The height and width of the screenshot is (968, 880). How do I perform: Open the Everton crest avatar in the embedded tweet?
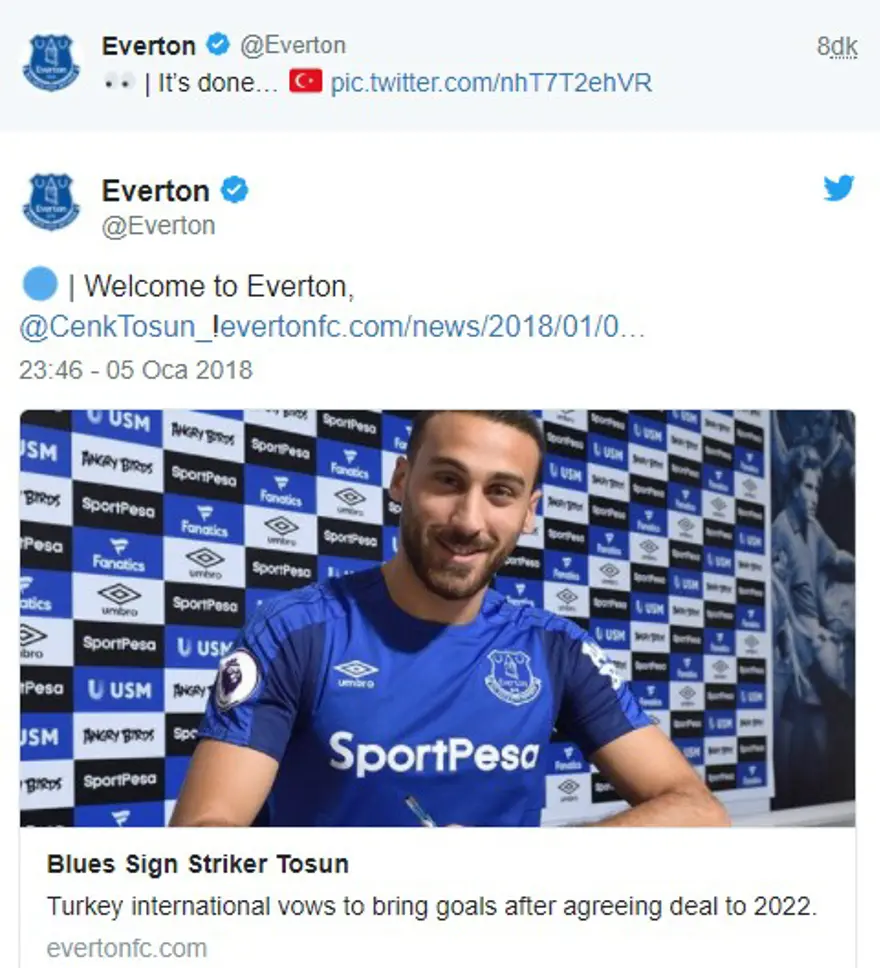(51, 203)
